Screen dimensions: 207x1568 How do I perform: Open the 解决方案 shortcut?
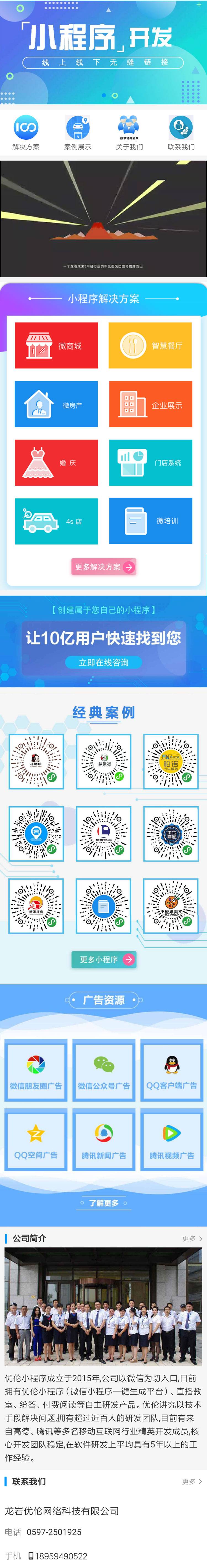point(26,133)
